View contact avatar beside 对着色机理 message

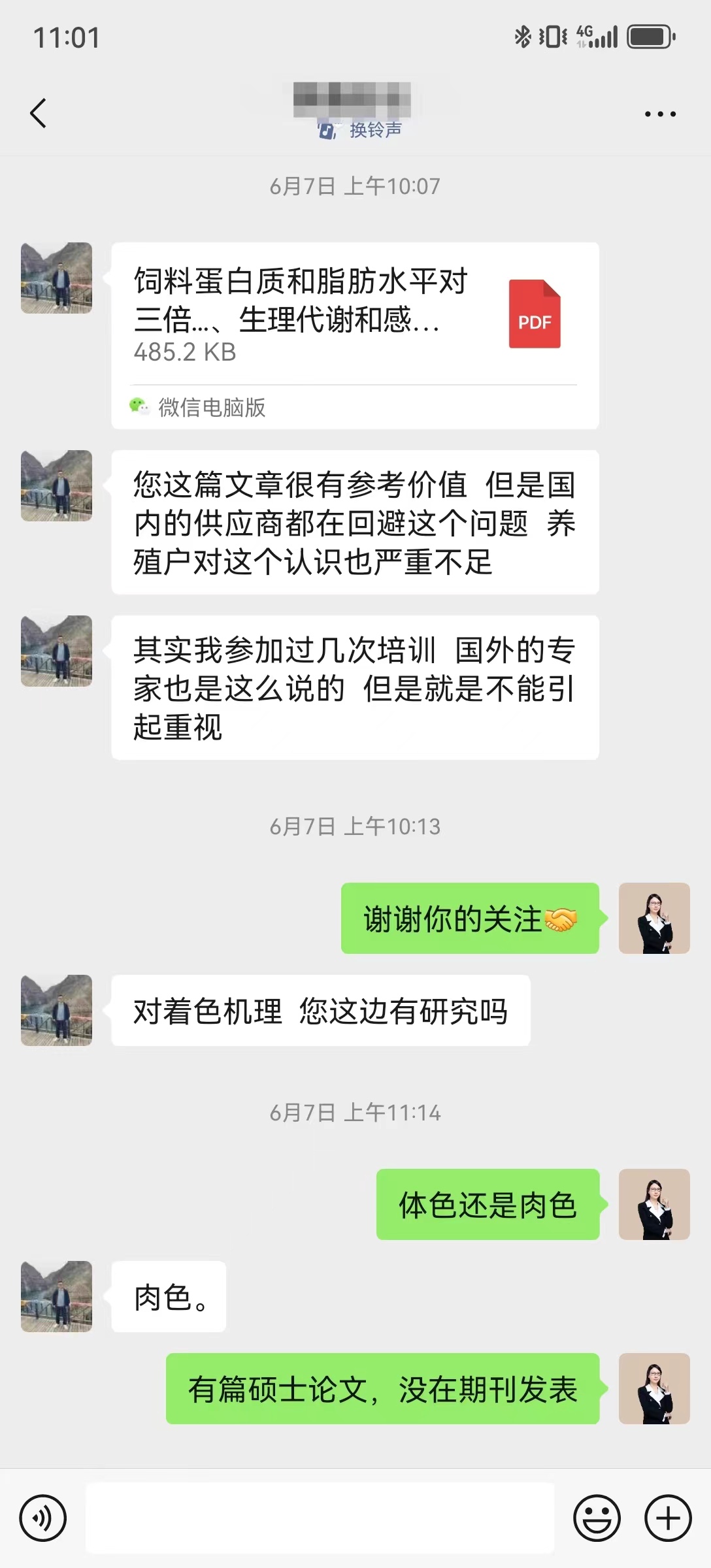56,1010
